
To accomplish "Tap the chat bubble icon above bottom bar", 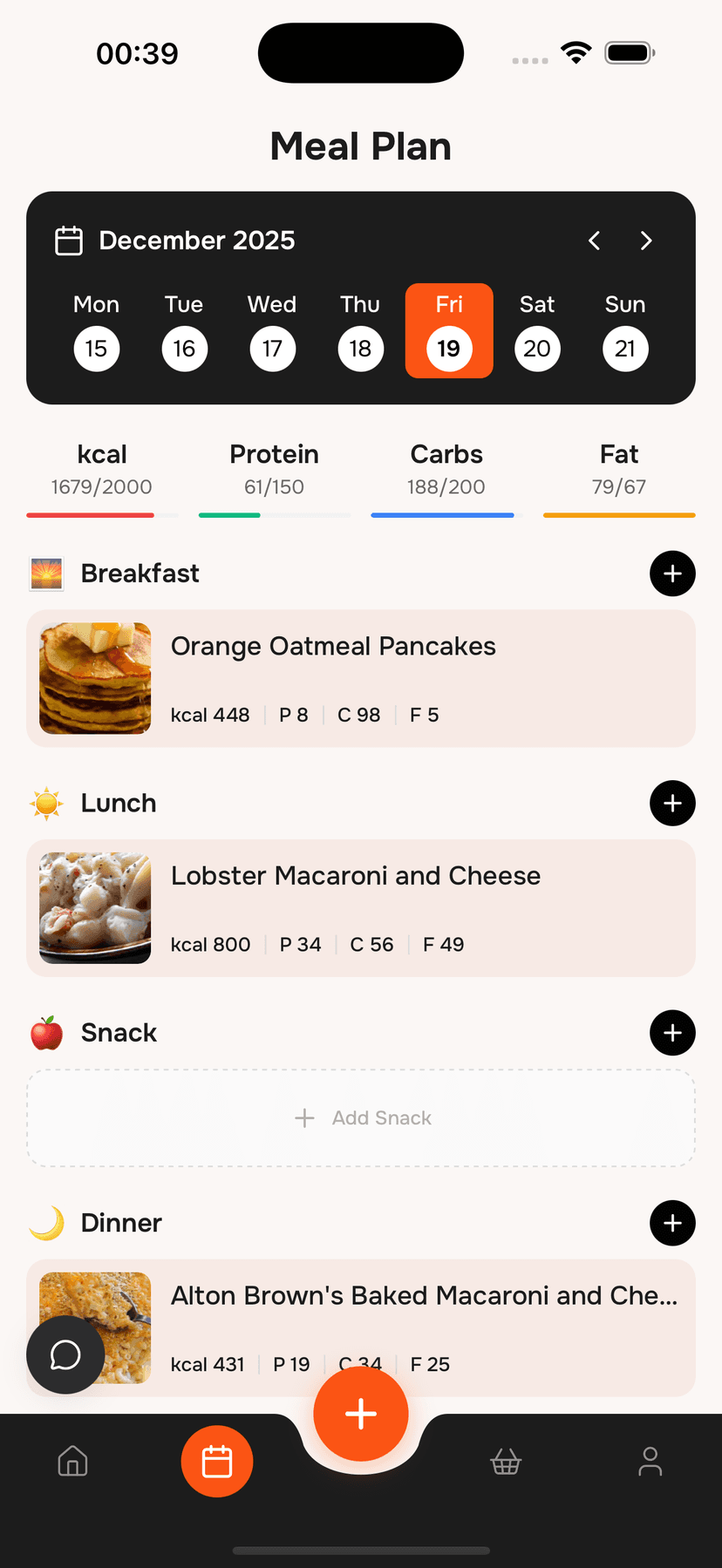I will (x=65, y=1354).
